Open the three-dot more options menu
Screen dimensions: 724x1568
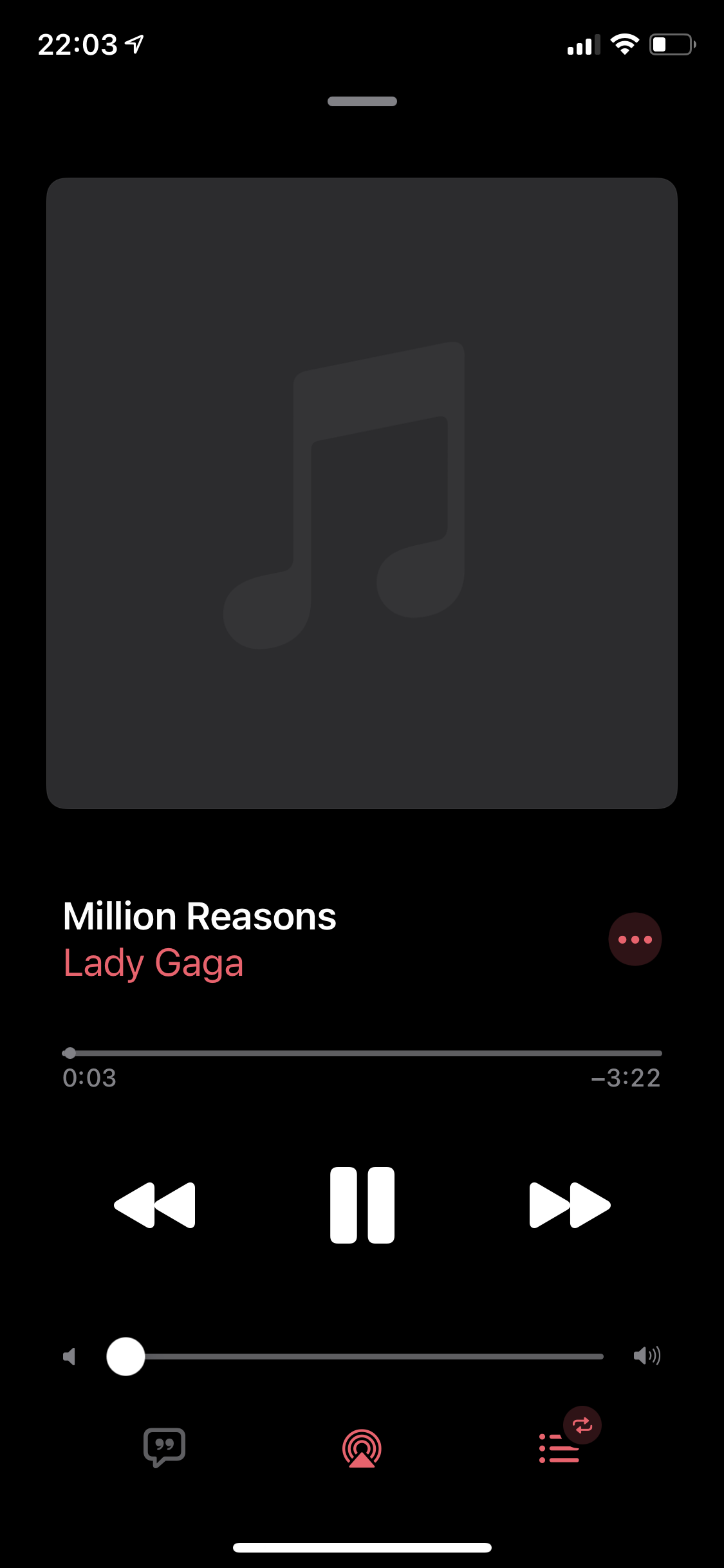[x=635, y=939]
